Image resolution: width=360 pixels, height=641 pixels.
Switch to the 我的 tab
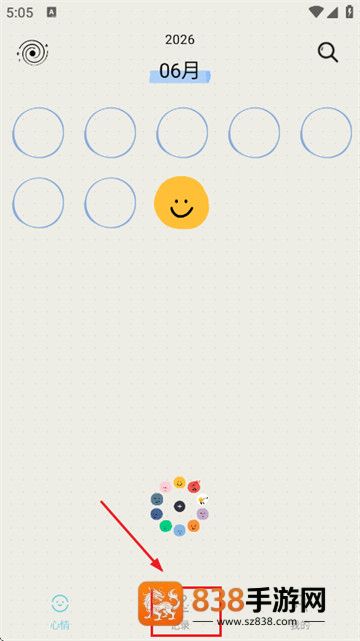[x=300, y=612]
